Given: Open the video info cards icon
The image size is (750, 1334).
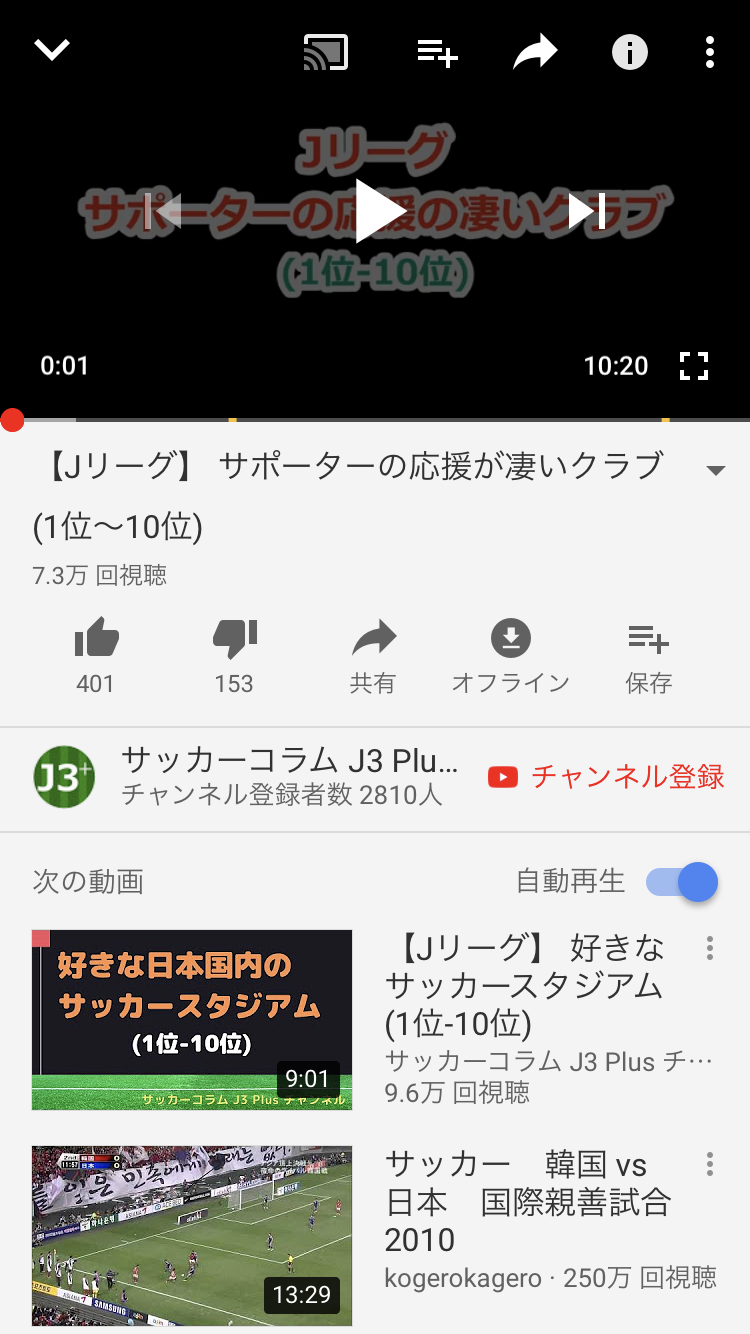Looking at the screenshot, I should [x=629, y=52].
